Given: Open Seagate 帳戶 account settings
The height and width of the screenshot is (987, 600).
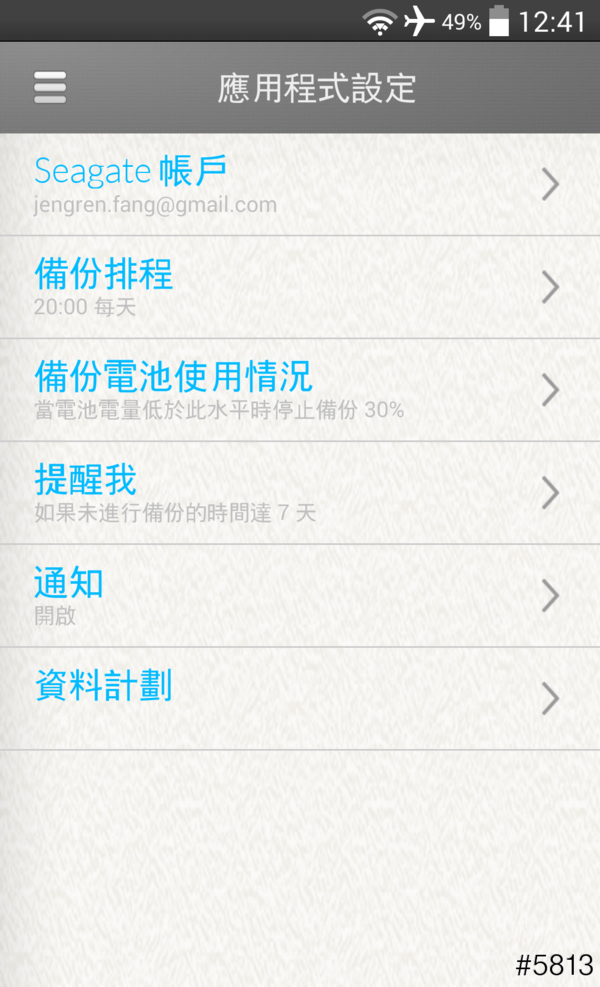Looking at the screenshot, I should click(x=300, y=185).
